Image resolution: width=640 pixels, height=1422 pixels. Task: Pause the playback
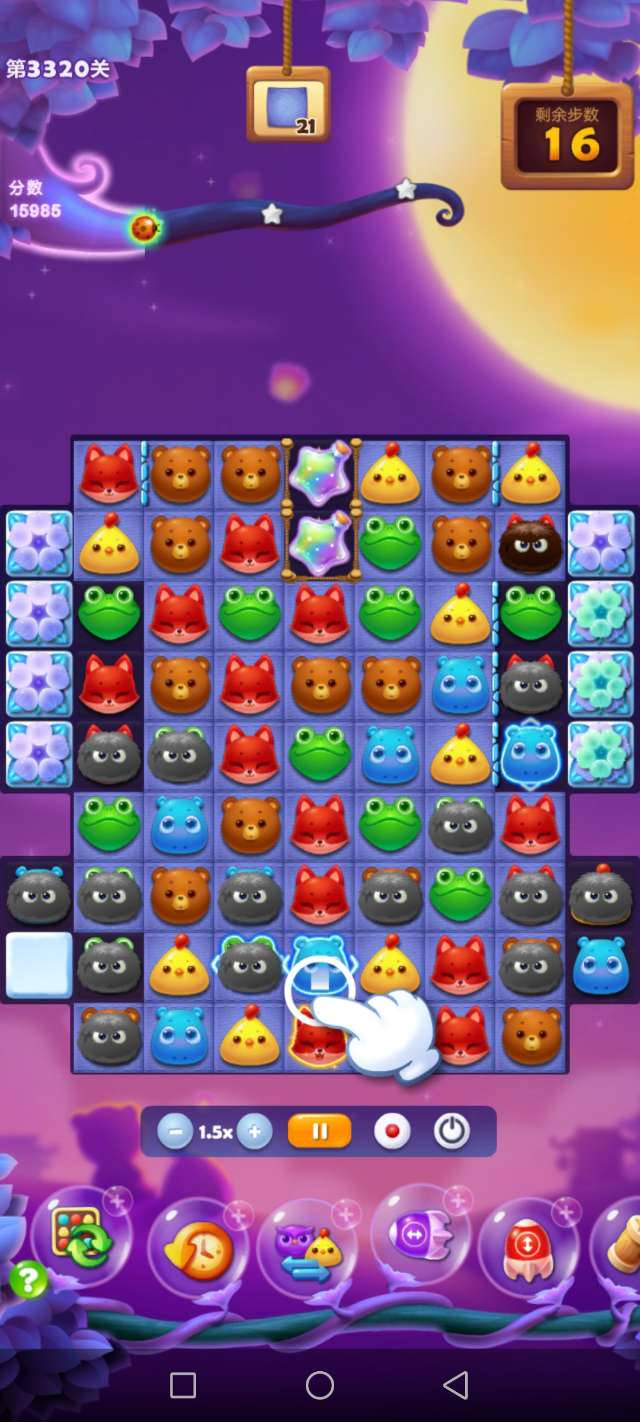[x=320, y=1132]
